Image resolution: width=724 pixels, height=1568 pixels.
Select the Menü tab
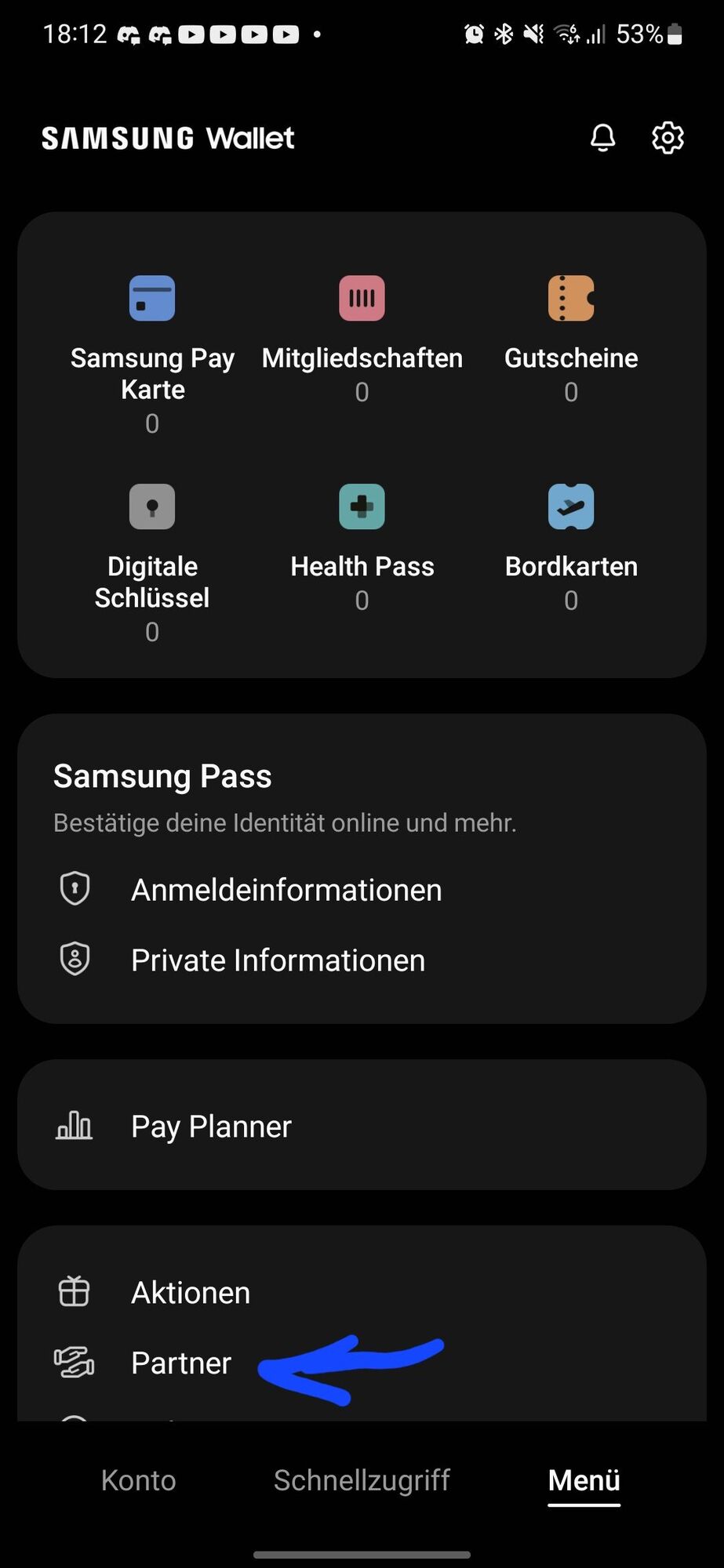[584, 1480]
